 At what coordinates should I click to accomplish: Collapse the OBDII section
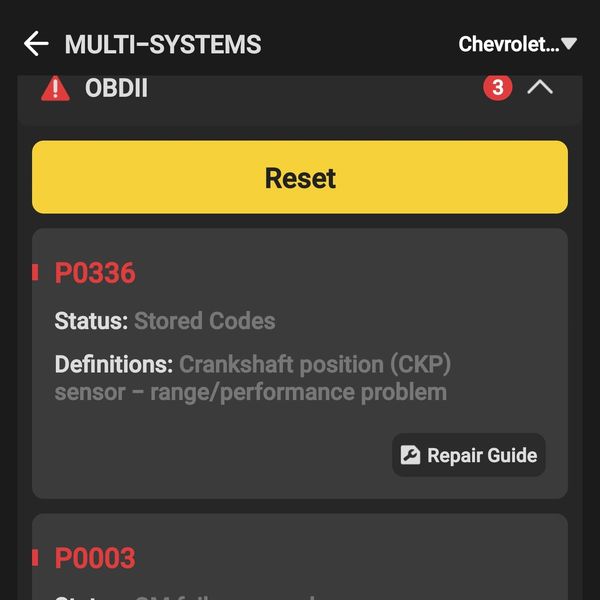539,88
